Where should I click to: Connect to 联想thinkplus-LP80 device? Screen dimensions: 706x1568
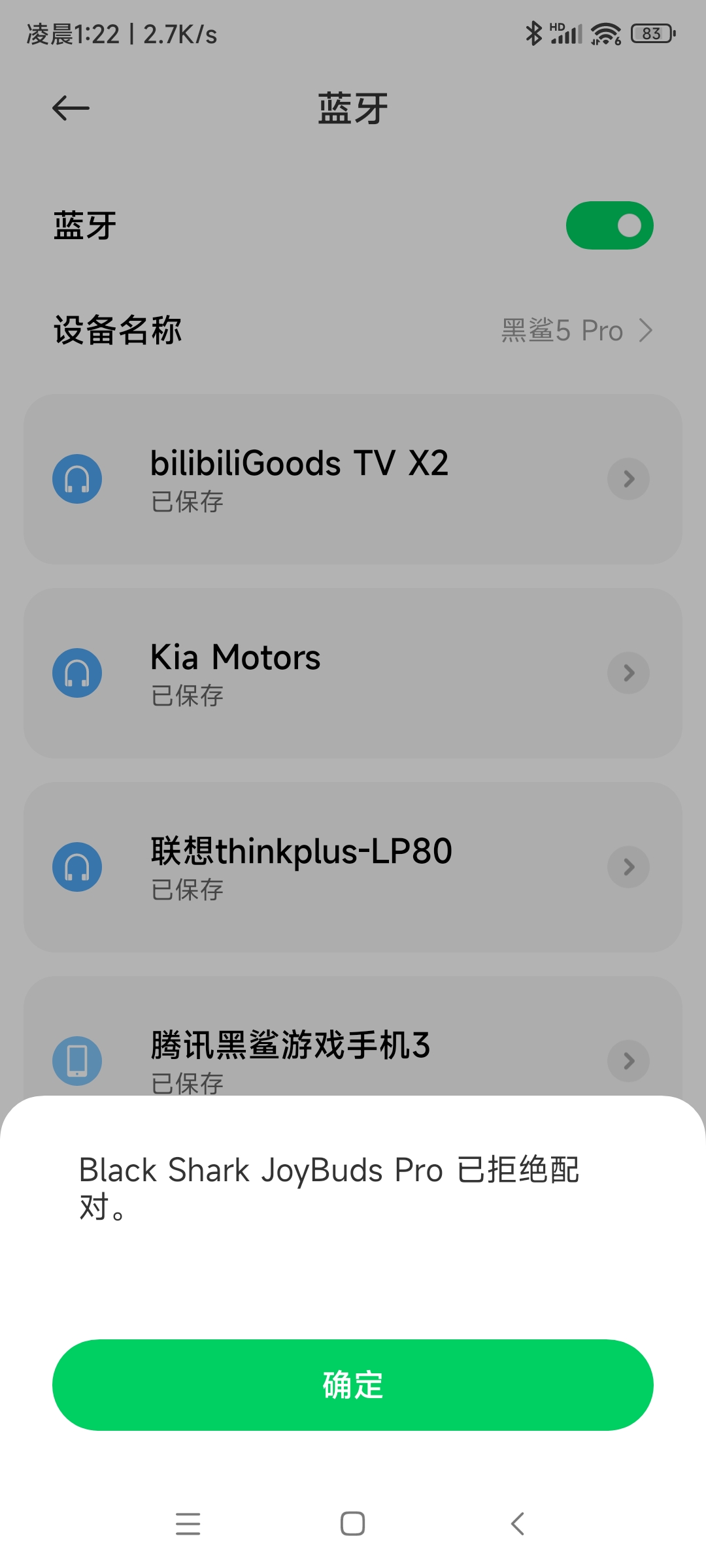click(353, 867)
